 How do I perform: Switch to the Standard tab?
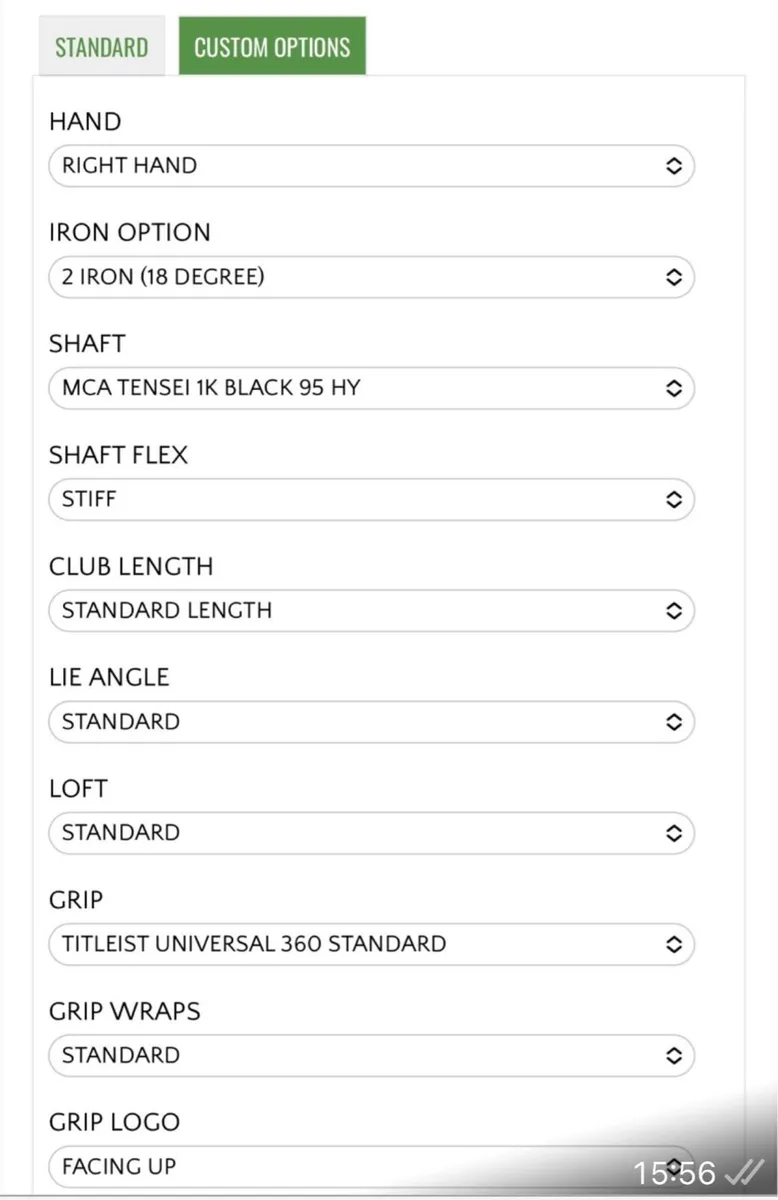(x=101, y=47)
